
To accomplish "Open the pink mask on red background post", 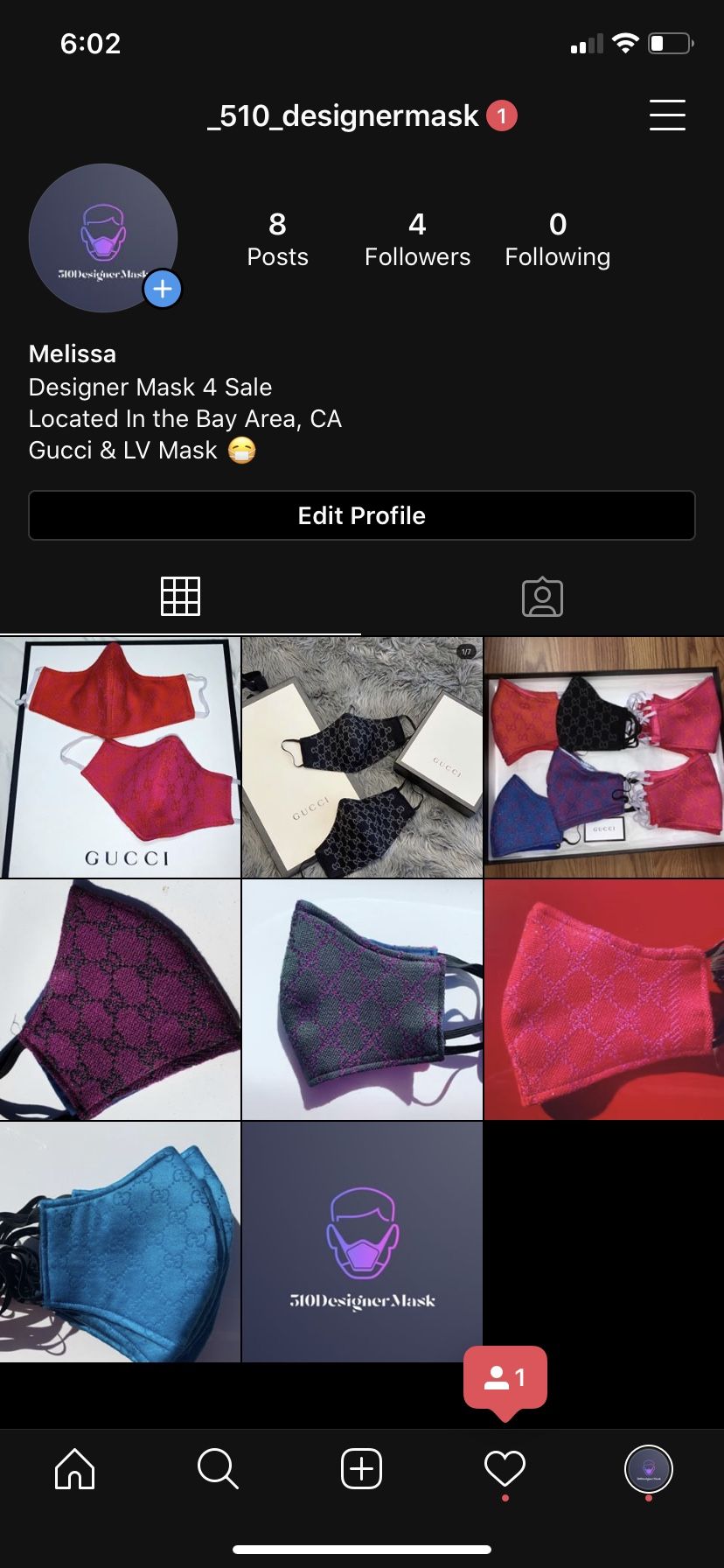I will 604,999.
